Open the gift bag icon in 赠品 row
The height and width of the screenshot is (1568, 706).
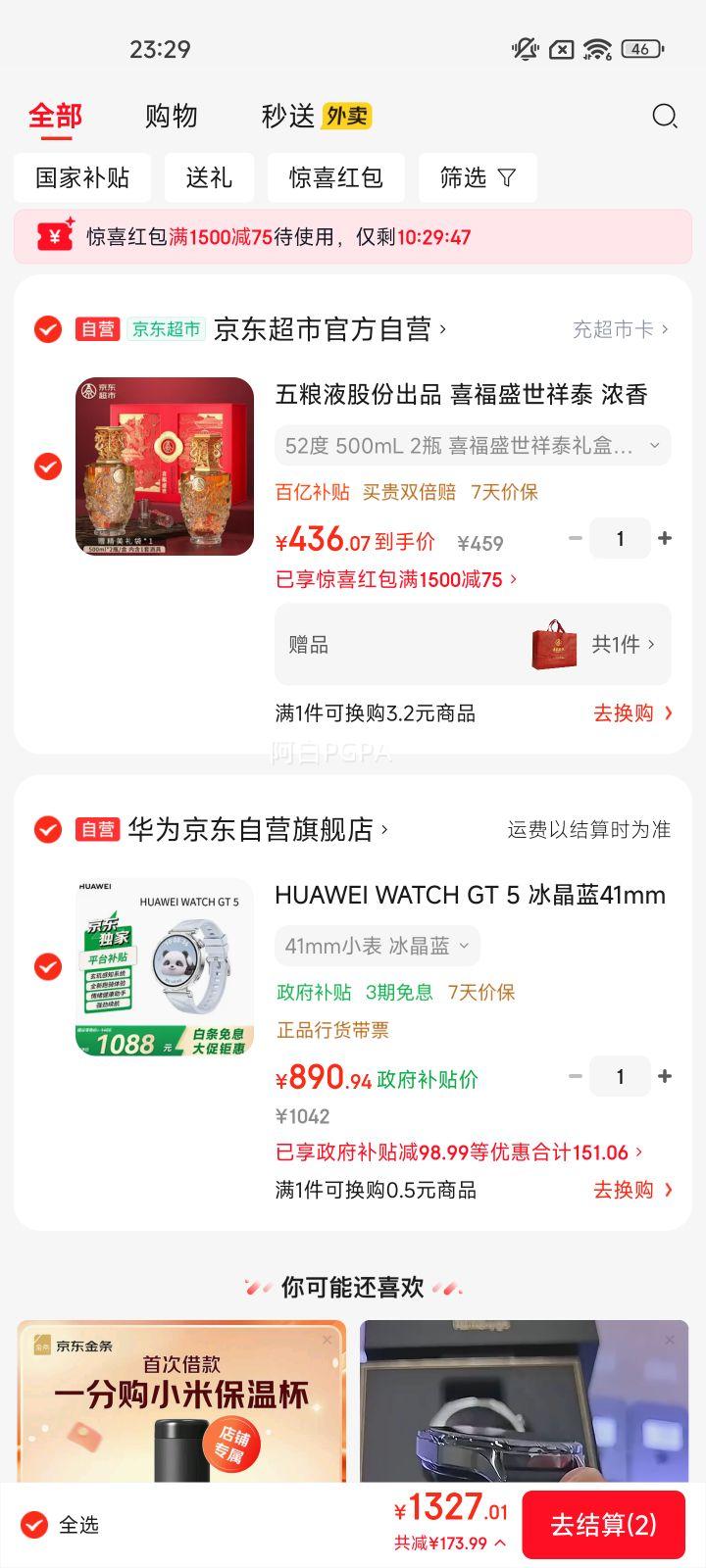pos(556,644)
